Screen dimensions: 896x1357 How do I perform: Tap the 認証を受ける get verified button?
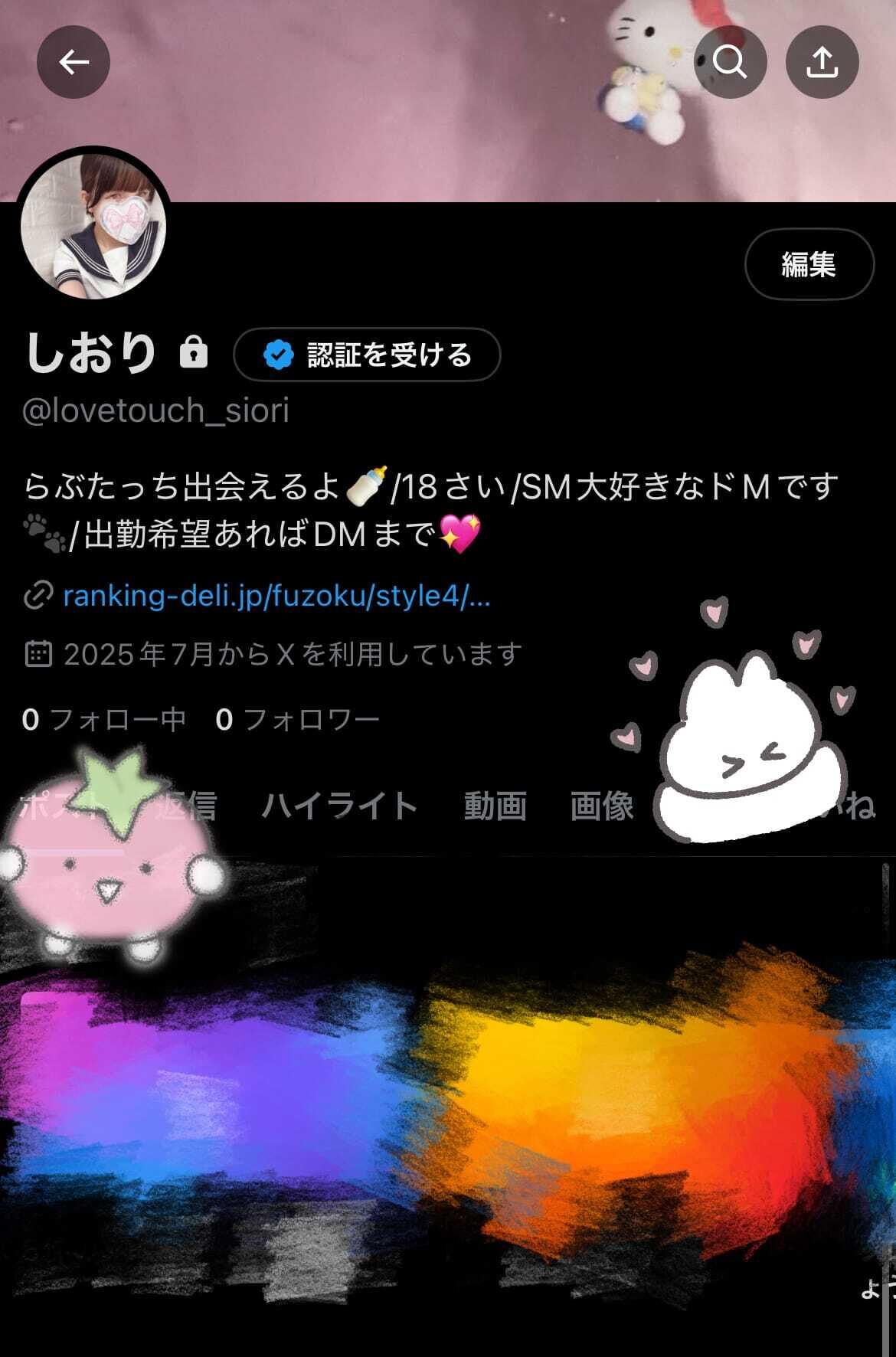[367, 355]
